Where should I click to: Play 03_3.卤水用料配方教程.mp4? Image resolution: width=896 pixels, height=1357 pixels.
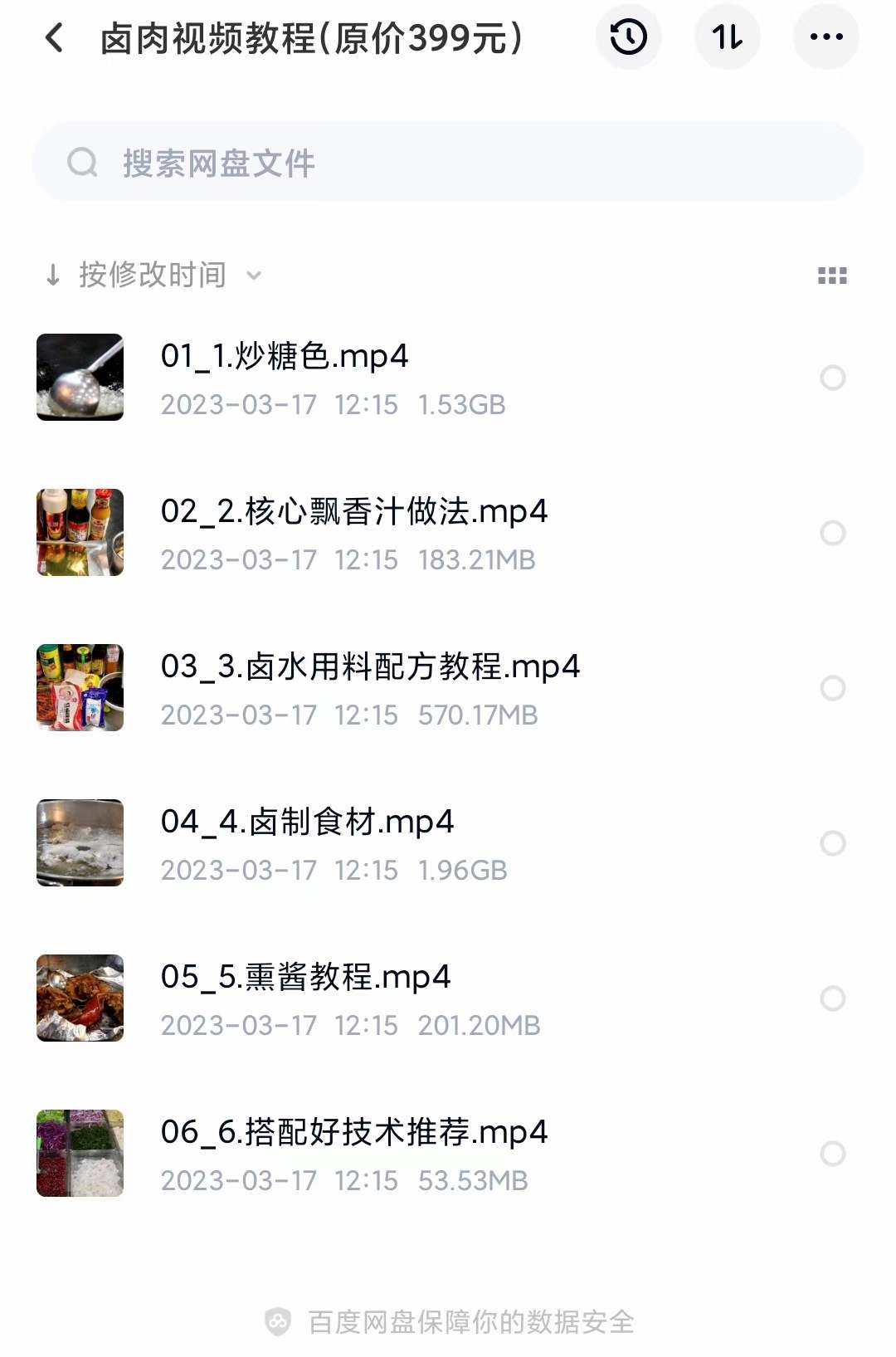coord(370,667)
